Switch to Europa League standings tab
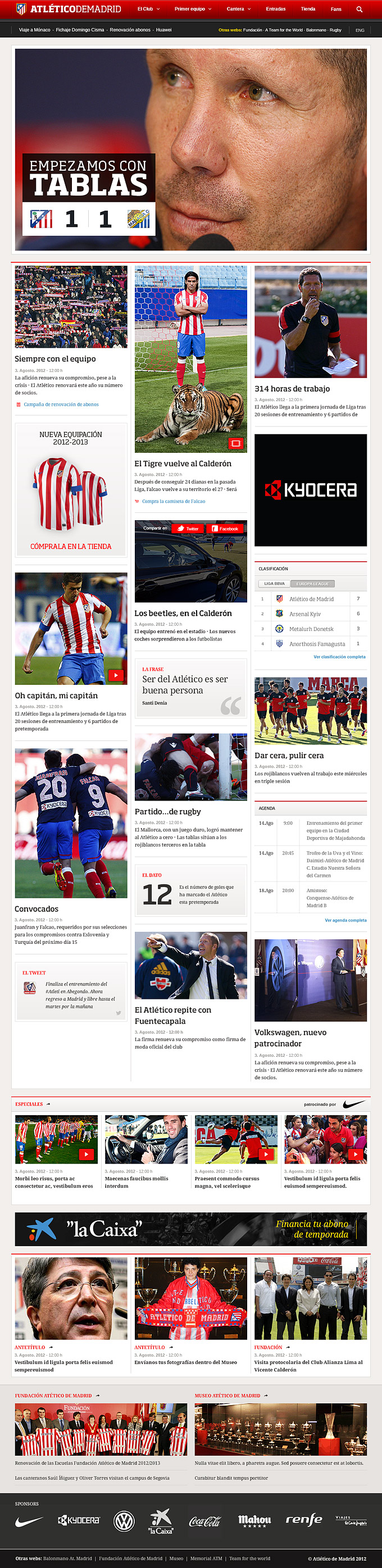The height and width of the screenshot is (1568, 382). point(312,584)
